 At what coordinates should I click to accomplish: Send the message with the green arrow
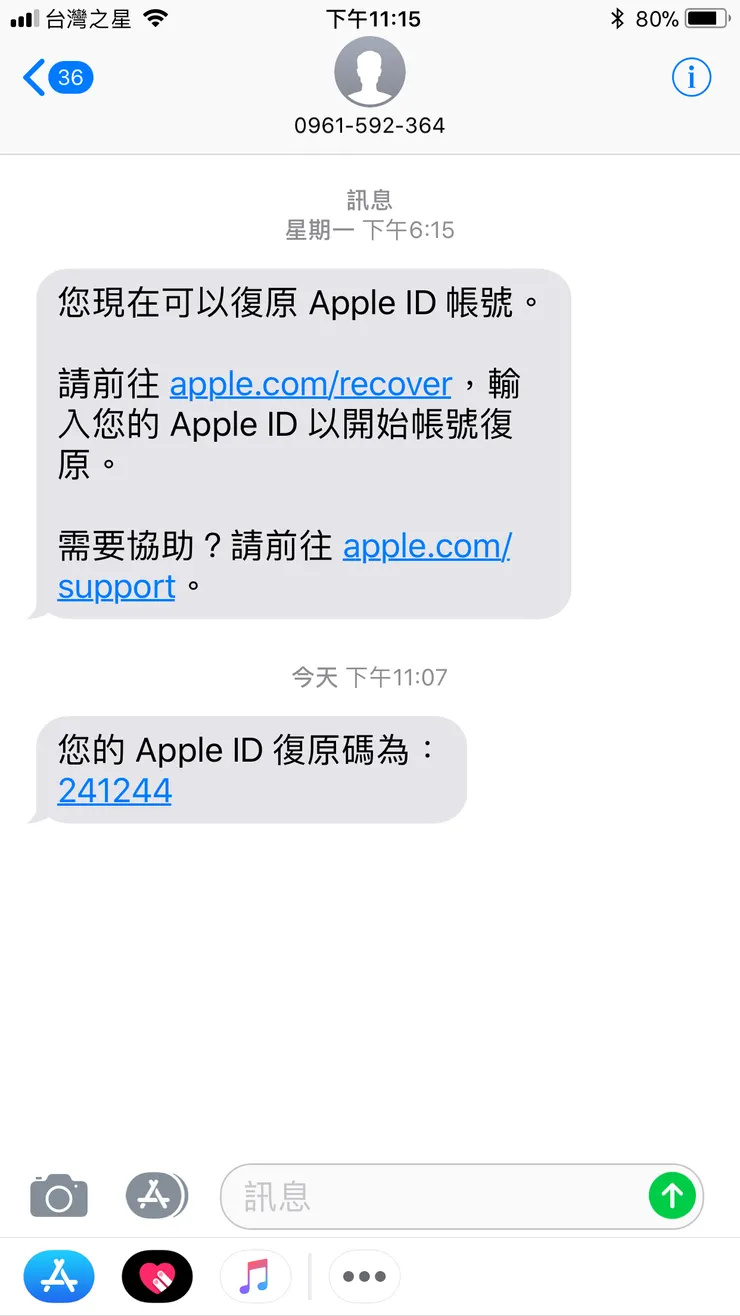point(672,1195)
